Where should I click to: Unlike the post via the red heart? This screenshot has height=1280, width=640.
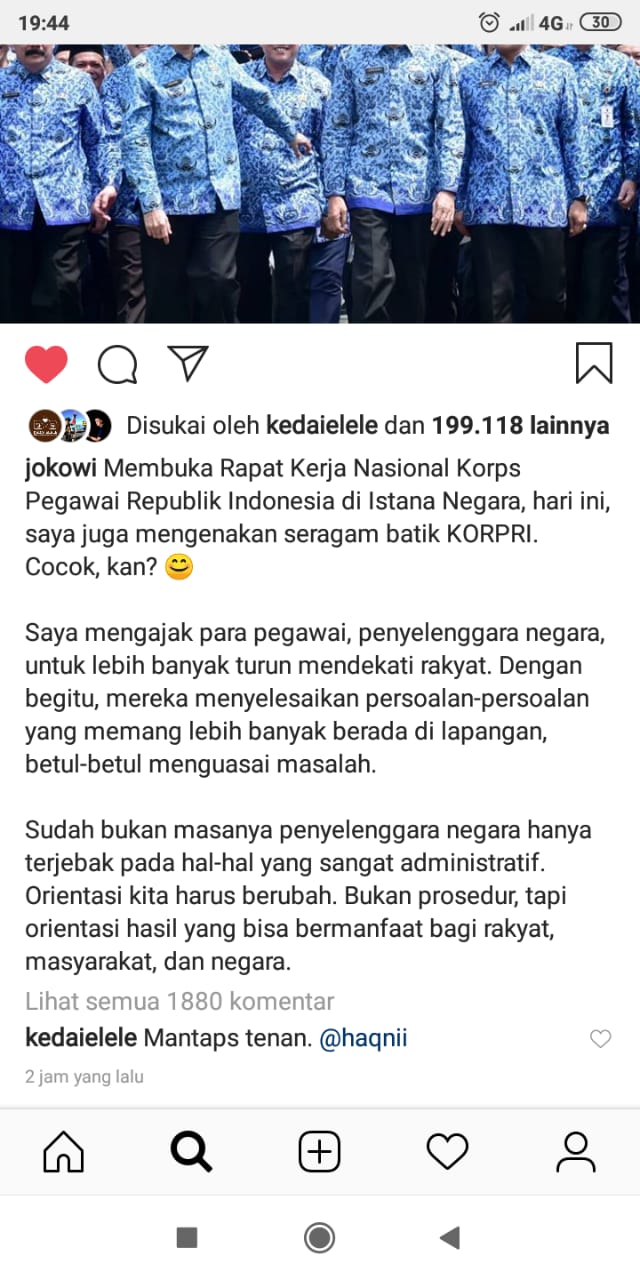coord(46,364)
